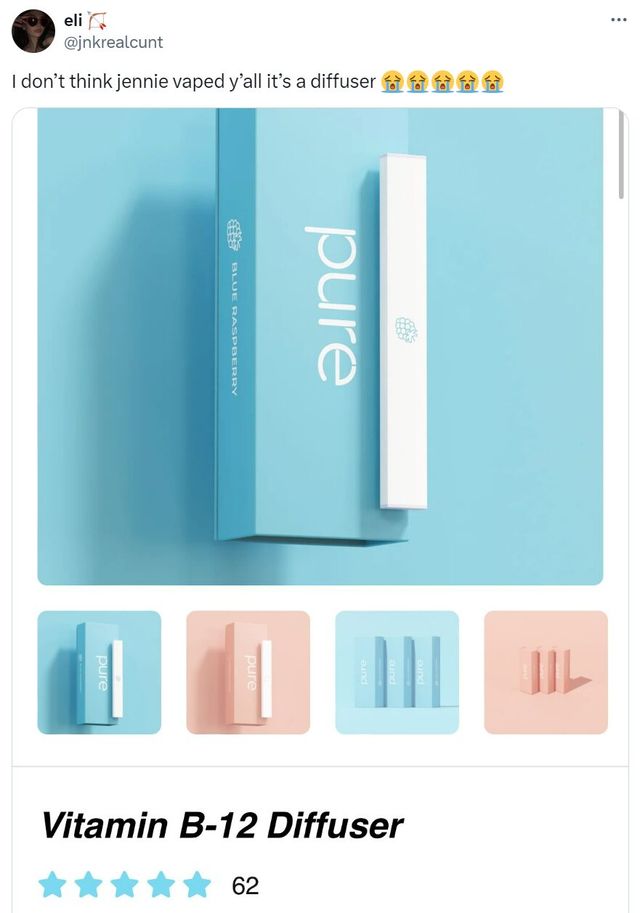Open eli's profile picture

pyautogui.click(x=32, y=30)
